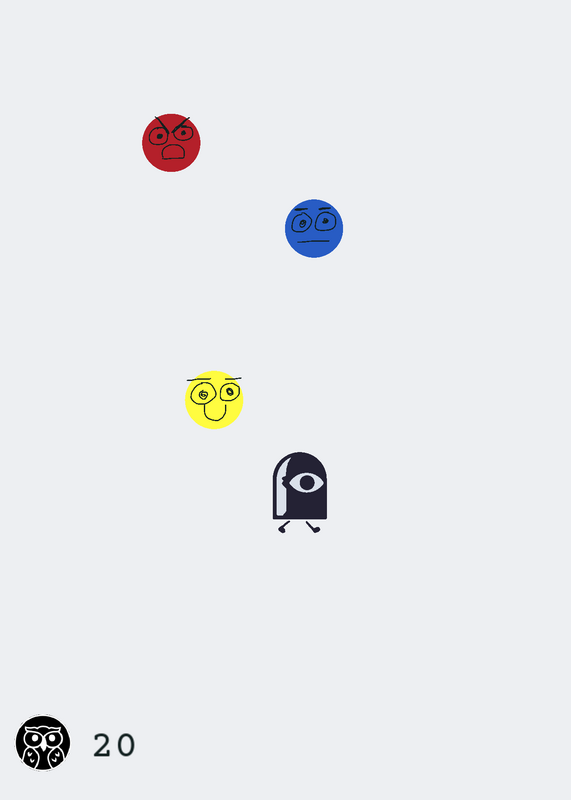Screen dimensions: 571x800
Task: Tap the one-eyed dark character
Action: coord(300,492)
